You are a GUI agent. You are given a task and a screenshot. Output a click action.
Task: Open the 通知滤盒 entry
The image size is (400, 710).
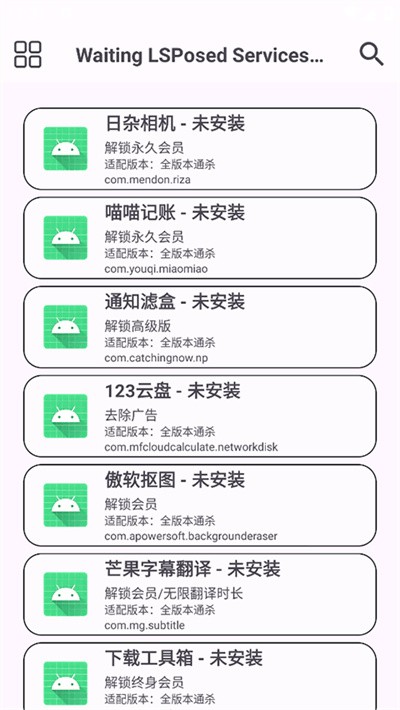pos(200,327)
